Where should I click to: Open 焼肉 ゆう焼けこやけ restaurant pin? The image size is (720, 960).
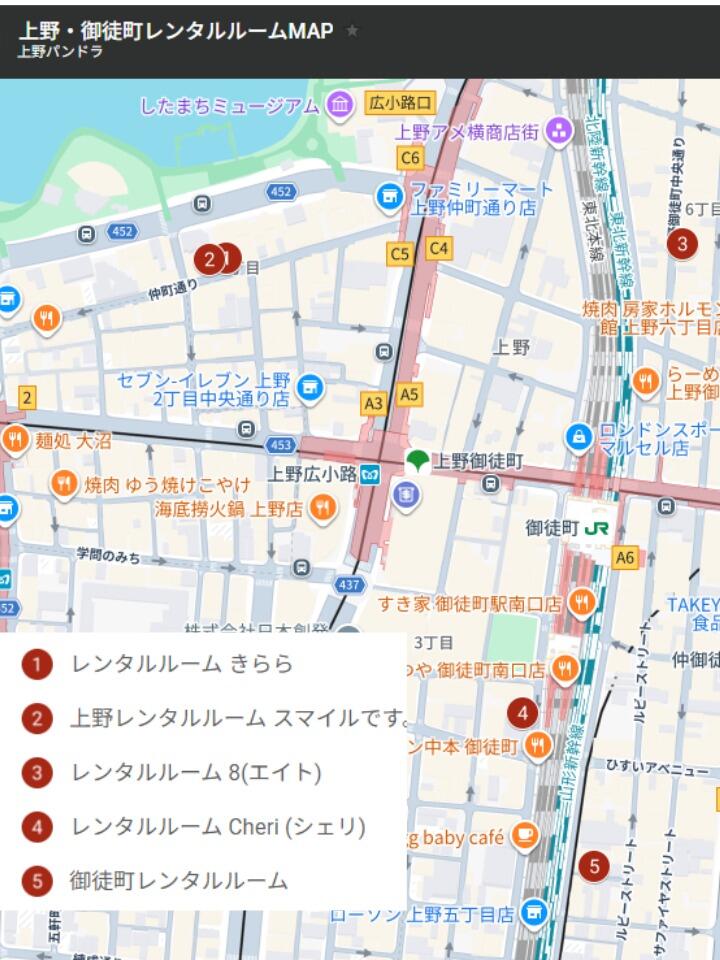point(64,485)
